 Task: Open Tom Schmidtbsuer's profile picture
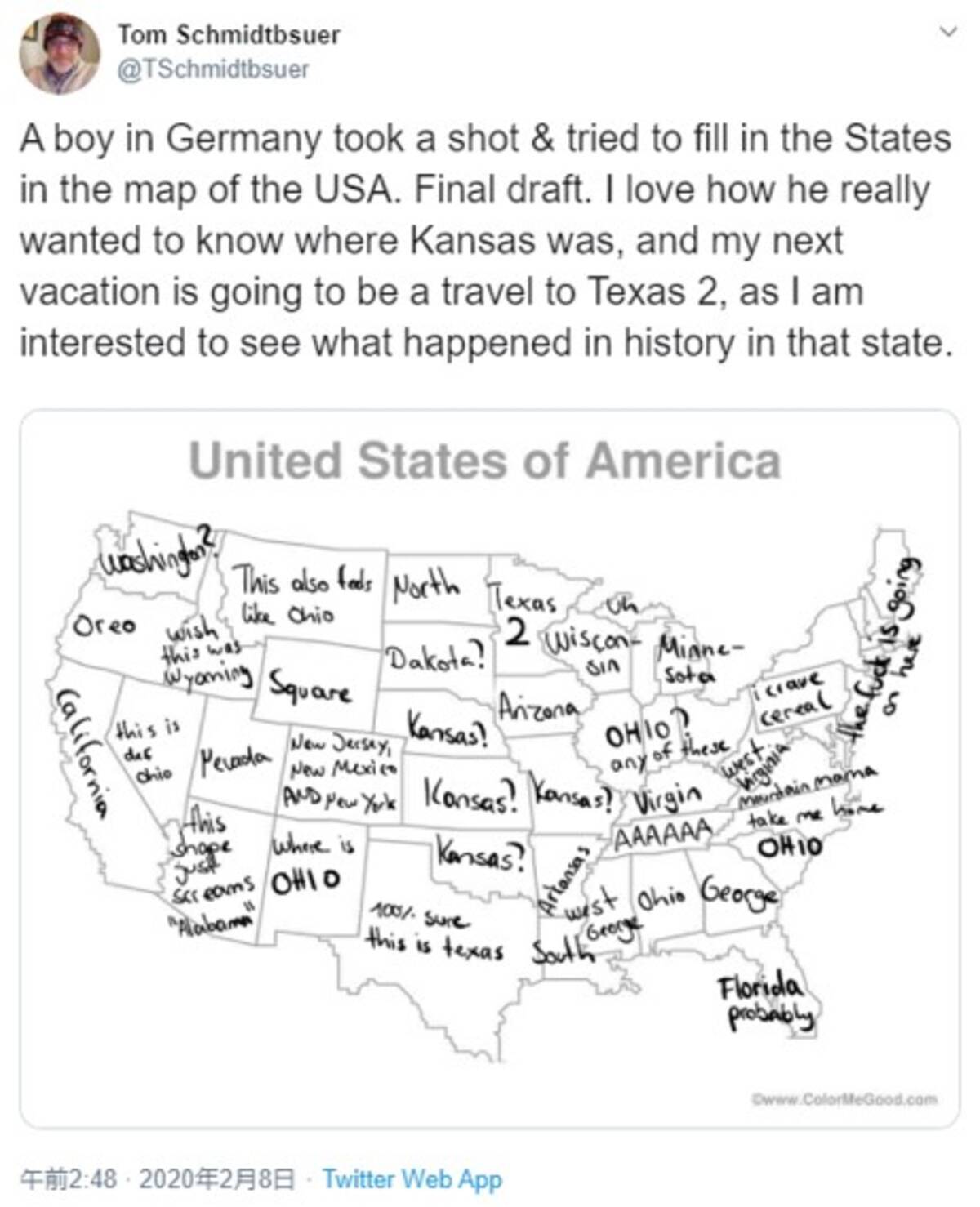(60, 54)
